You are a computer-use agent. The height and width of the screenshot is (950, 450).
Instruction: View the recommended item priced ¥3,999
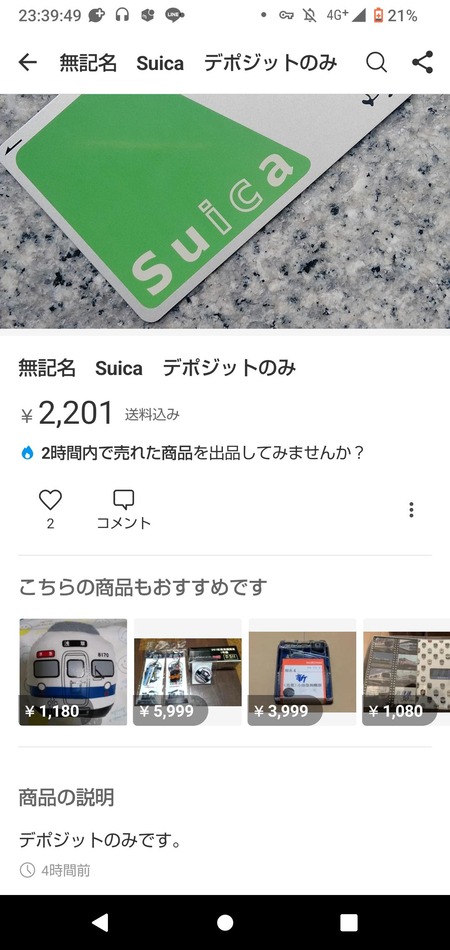(x=302, y=672)
